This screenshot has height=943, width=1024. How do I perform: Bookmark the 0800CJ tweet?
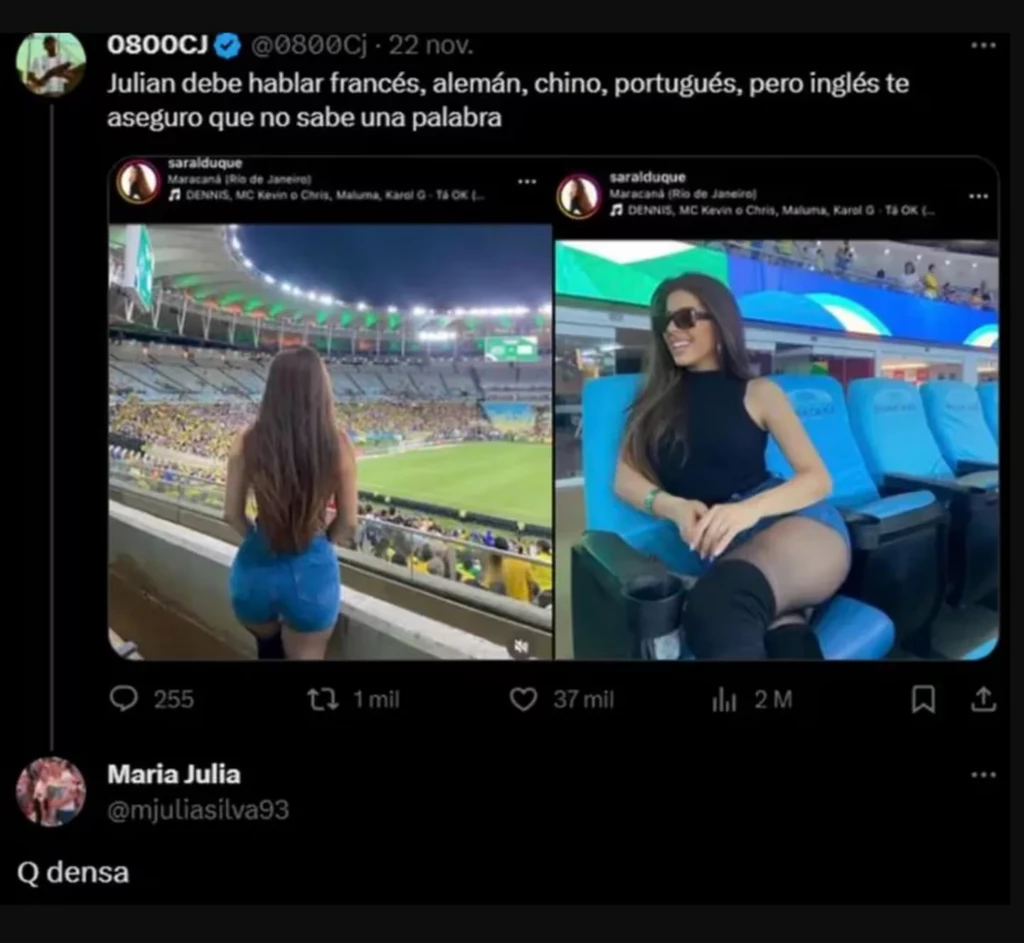pyautogui.click(x=923, y=699)
